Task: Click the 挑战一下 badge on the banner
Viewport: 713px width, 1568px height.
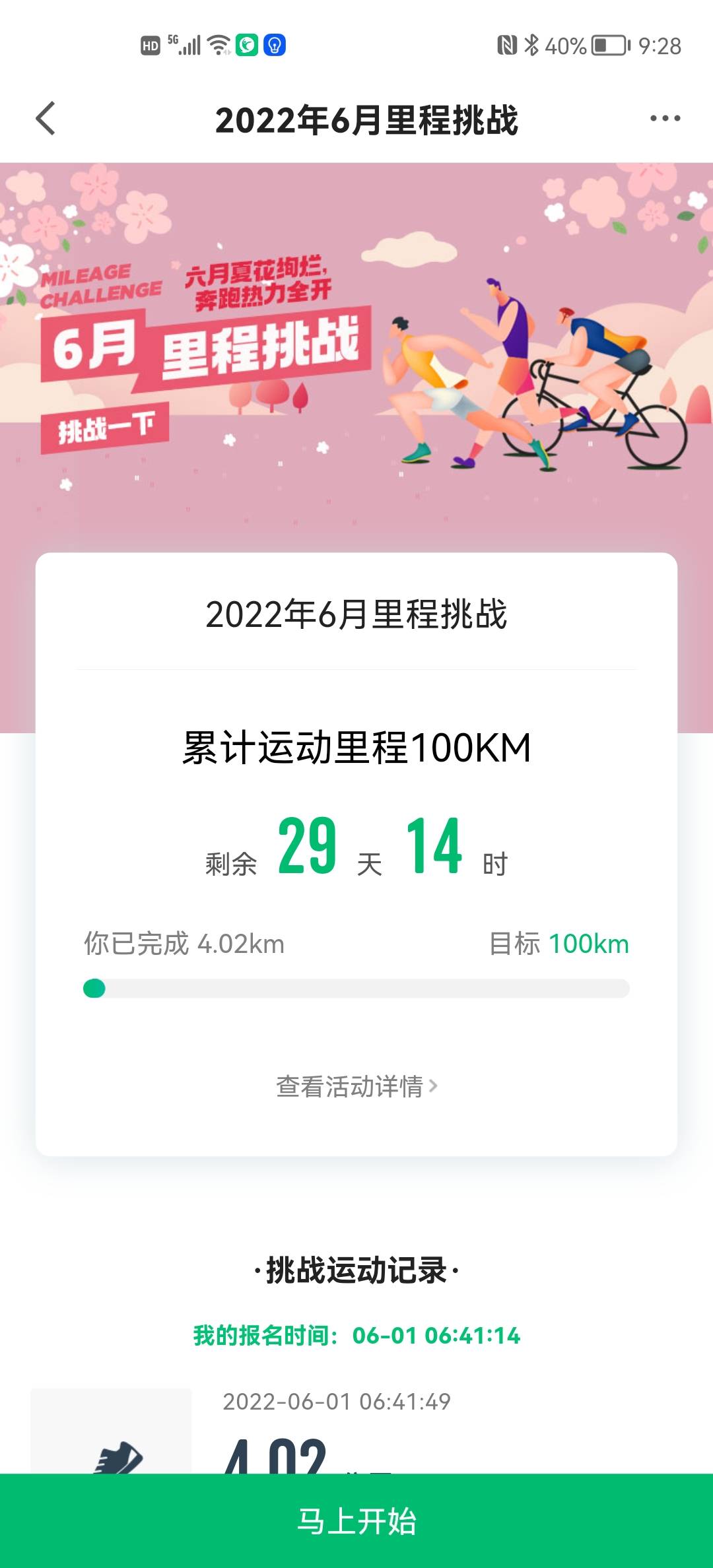Action: (108, 426)
